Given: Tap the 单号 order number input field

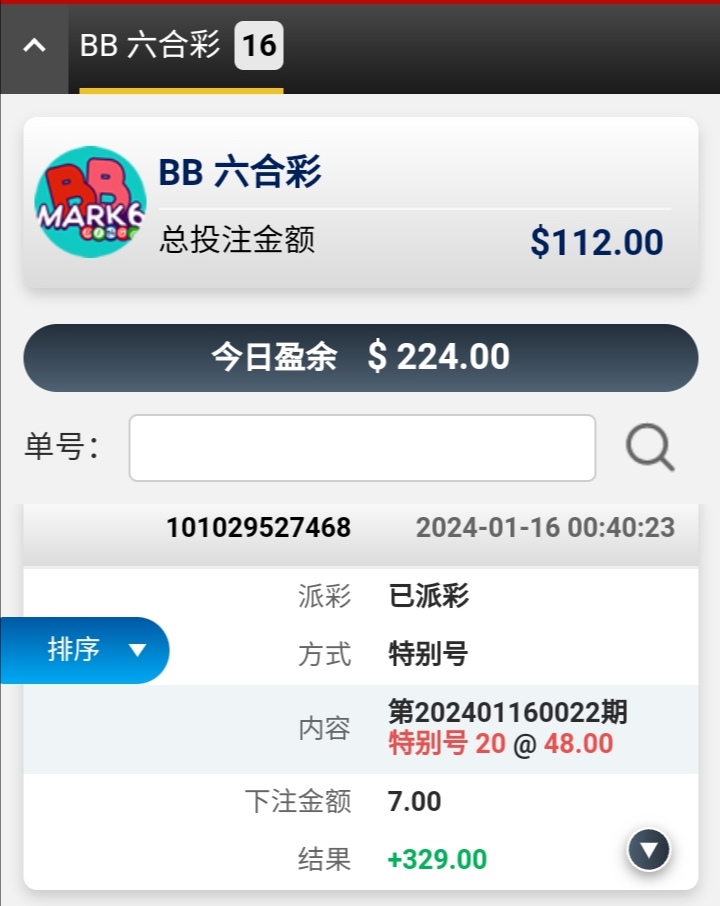Looking at the screenshot, I should coord(362,448).
